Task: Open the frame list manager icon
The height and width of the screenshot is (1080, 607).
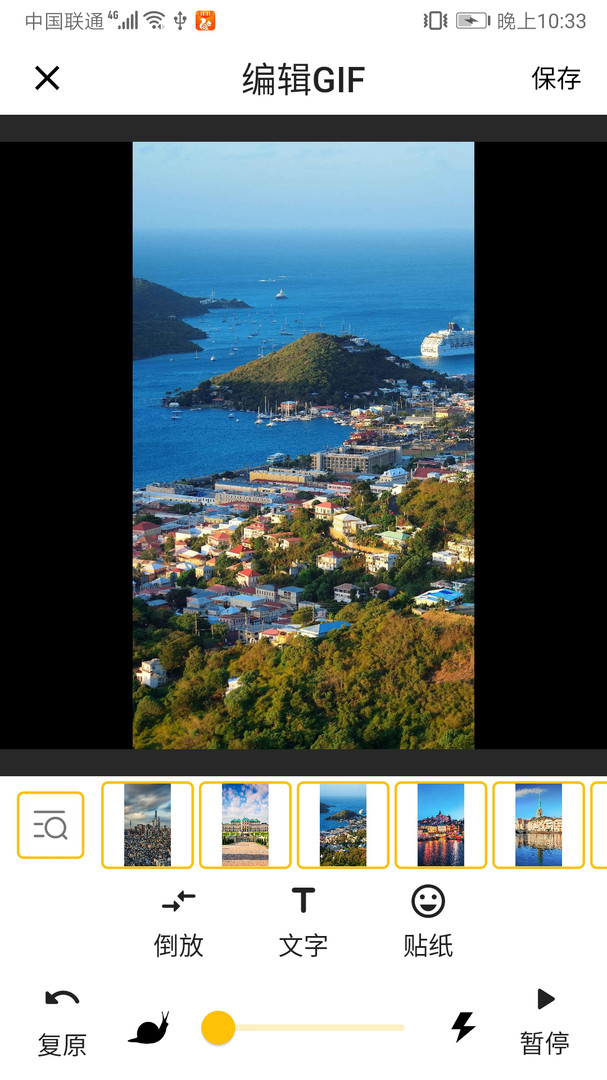Action: click(x=50, y=825)
